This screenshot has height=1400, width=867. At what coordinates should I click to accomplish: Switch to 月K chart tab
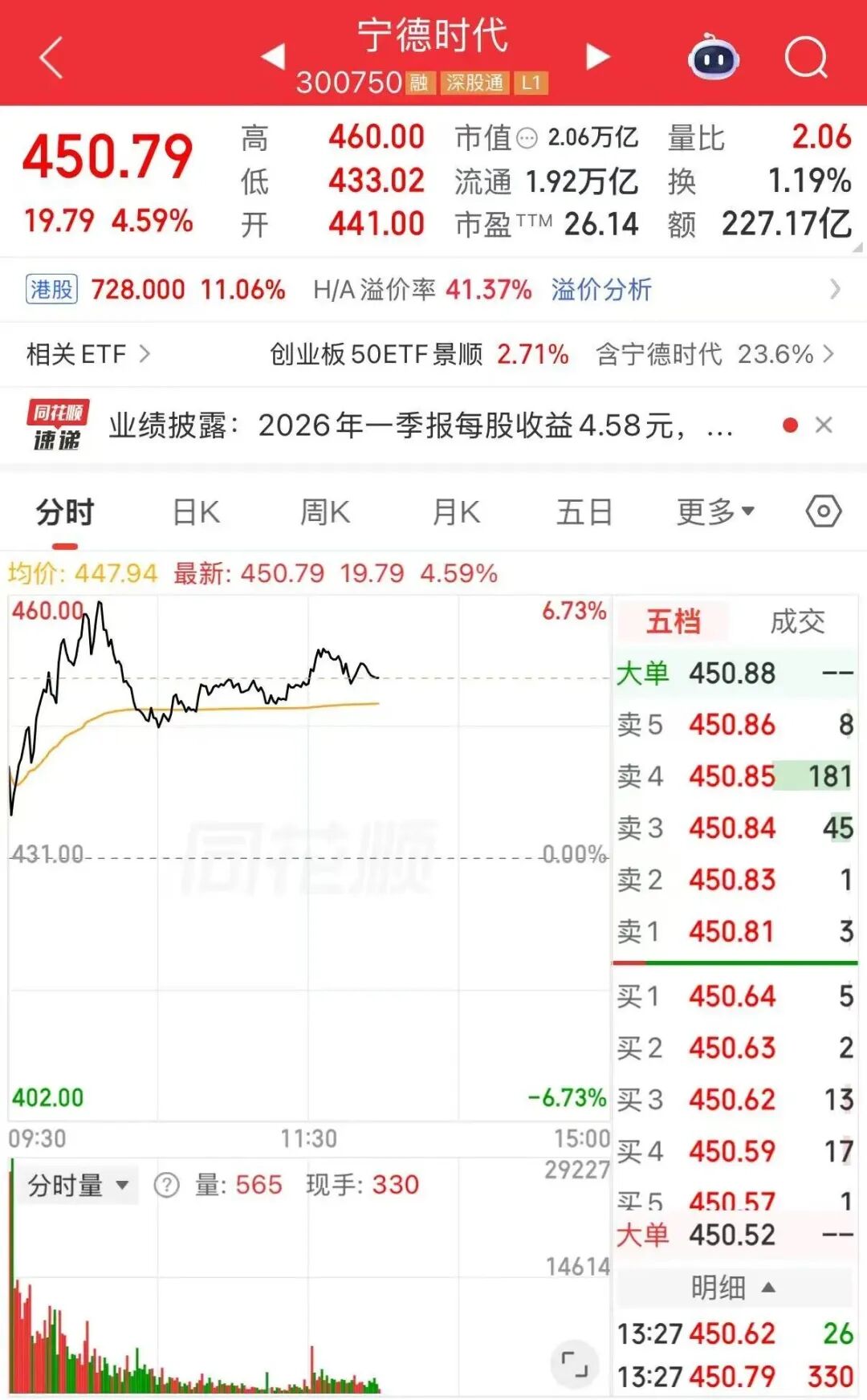click(x=456, y=512)
